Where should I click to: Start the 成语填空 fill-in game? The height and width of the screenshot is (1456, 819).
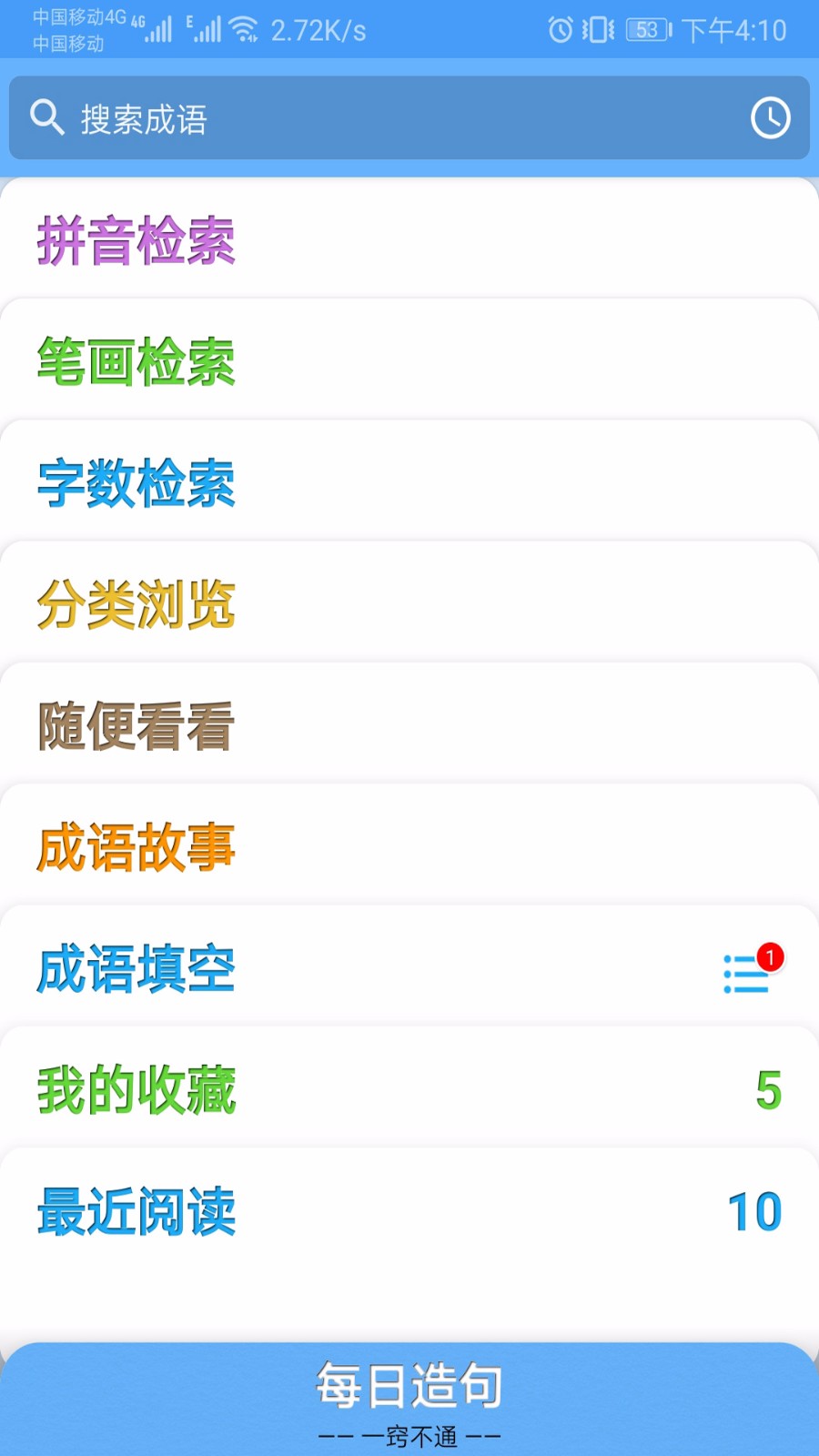135,968
